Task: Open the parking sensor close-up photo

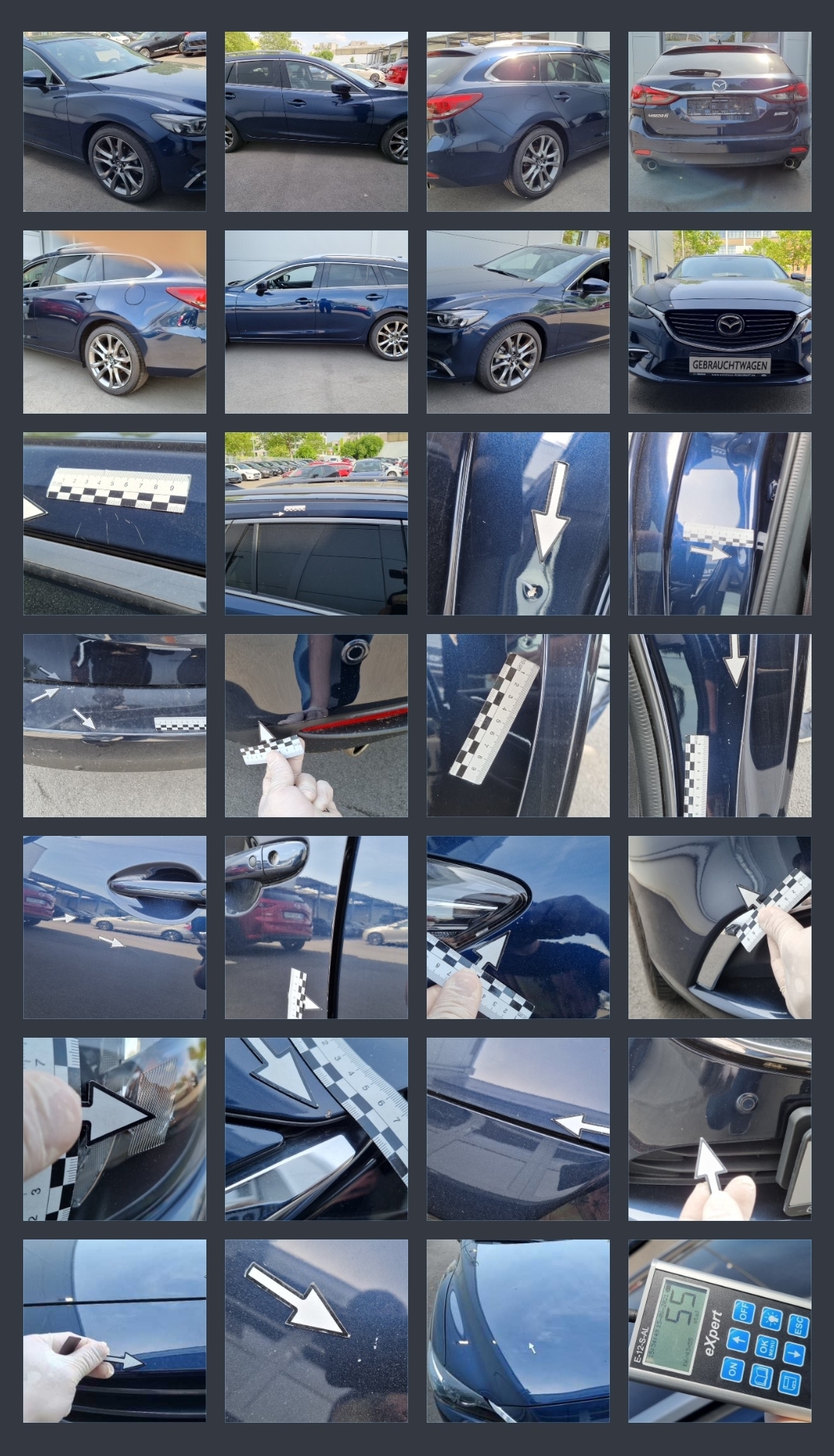Action: pyautogui.click(x=720, y=1129)
